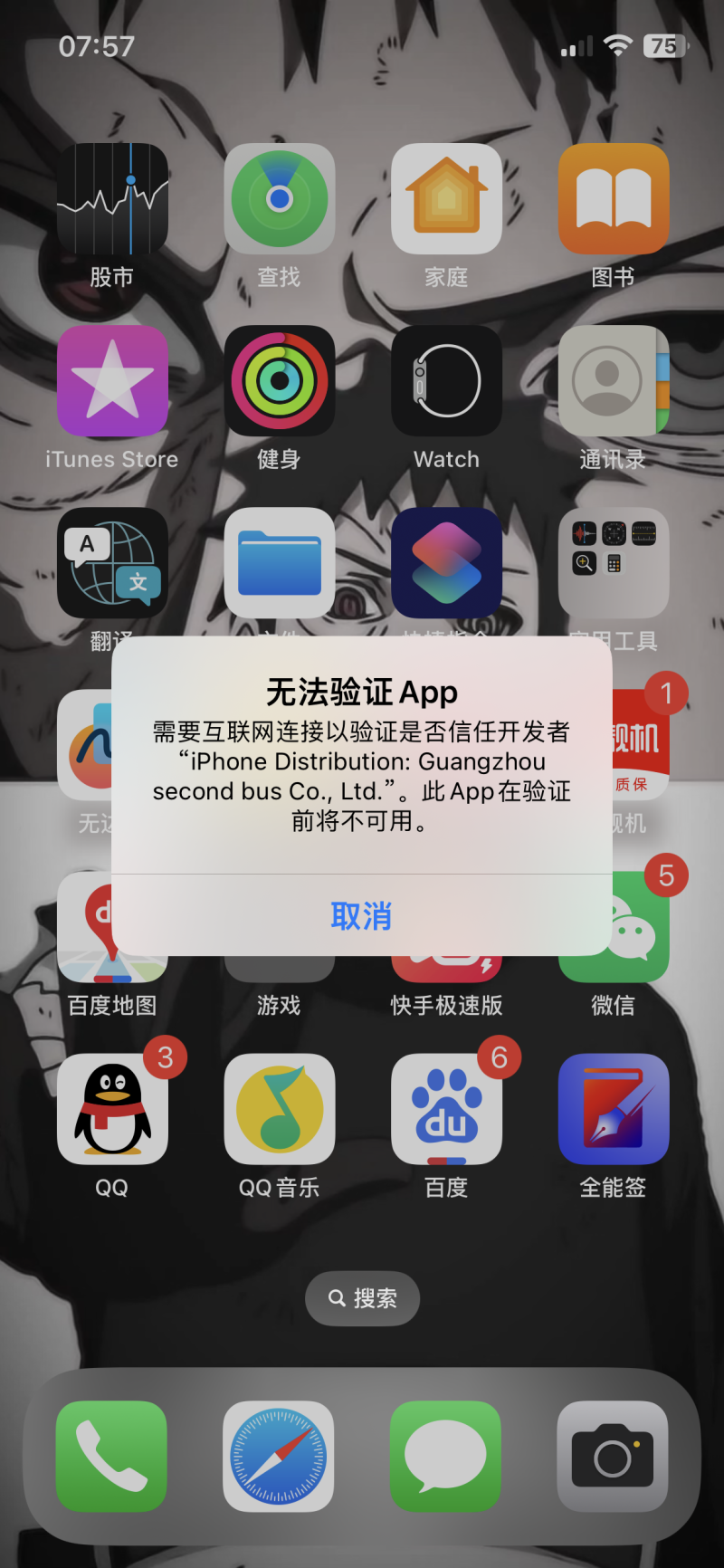Open the 查找 Find My app
The height and width of the screenshot is (1568, 724).
280,199
